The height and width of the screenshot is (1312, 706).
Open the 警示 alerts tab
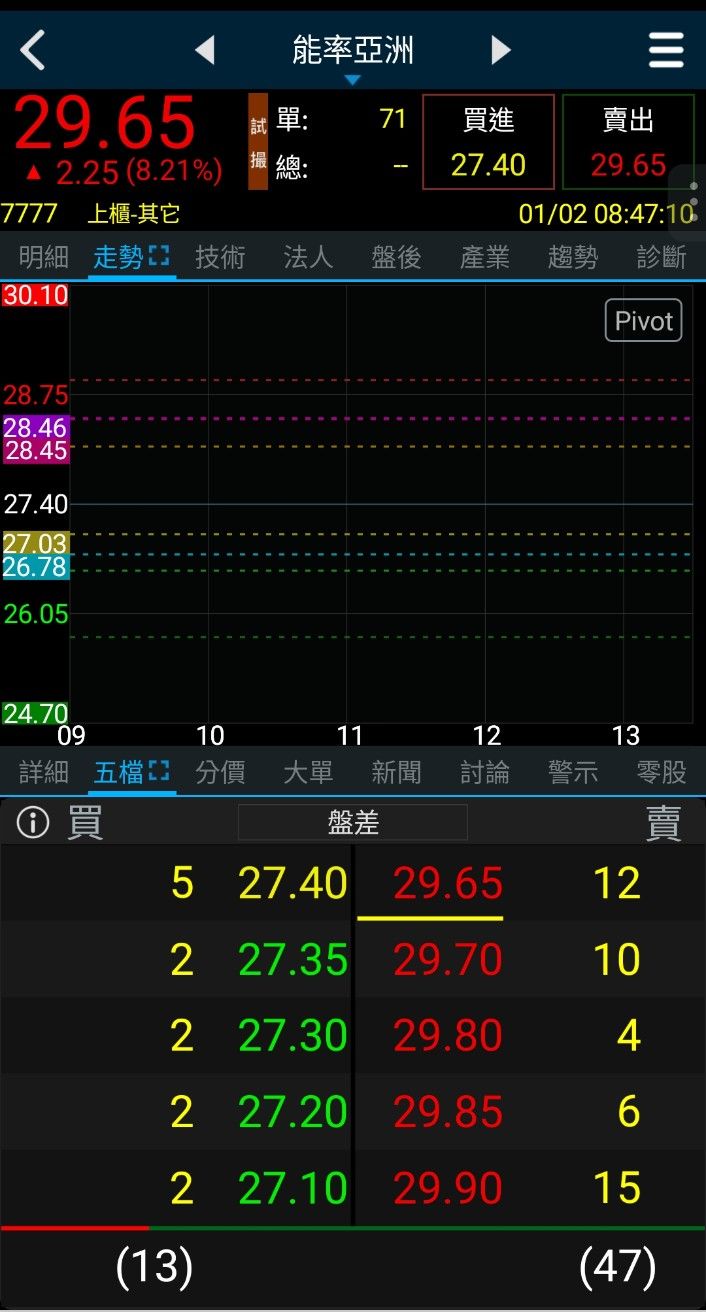[573, 772]
